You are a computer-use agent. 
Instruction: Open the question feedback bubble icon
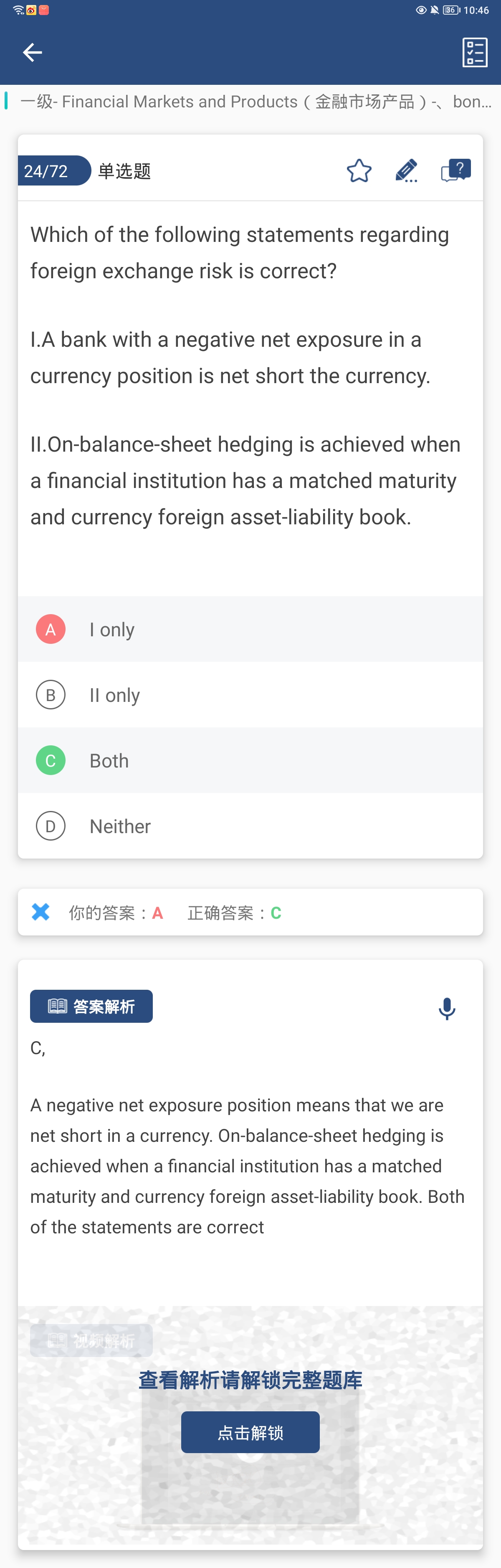455,171
